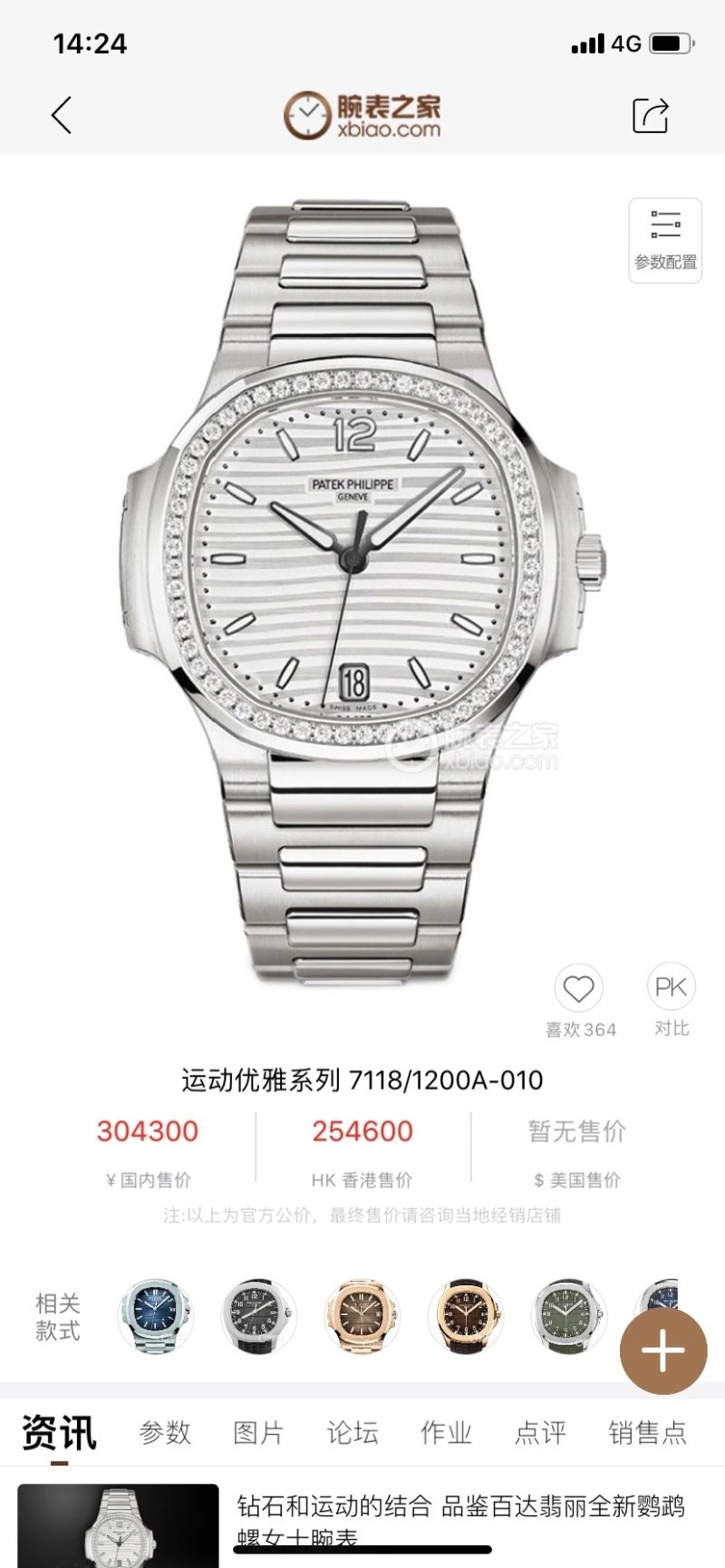
Task: Open the 参数配置 specifications panel
Action: point(665,240)
